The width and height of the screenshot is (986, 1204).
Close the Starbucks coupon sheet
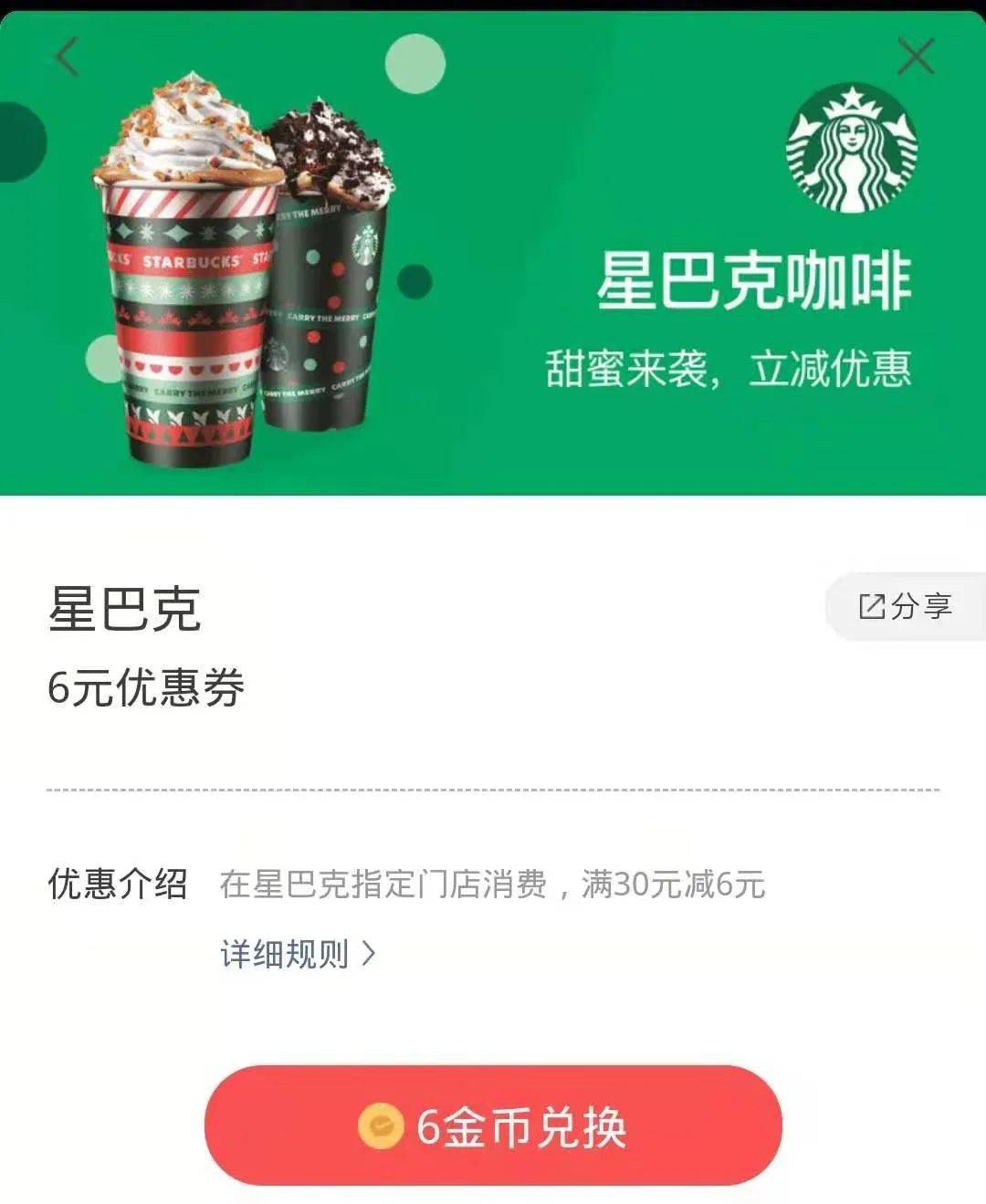click(x=915, y=57)
